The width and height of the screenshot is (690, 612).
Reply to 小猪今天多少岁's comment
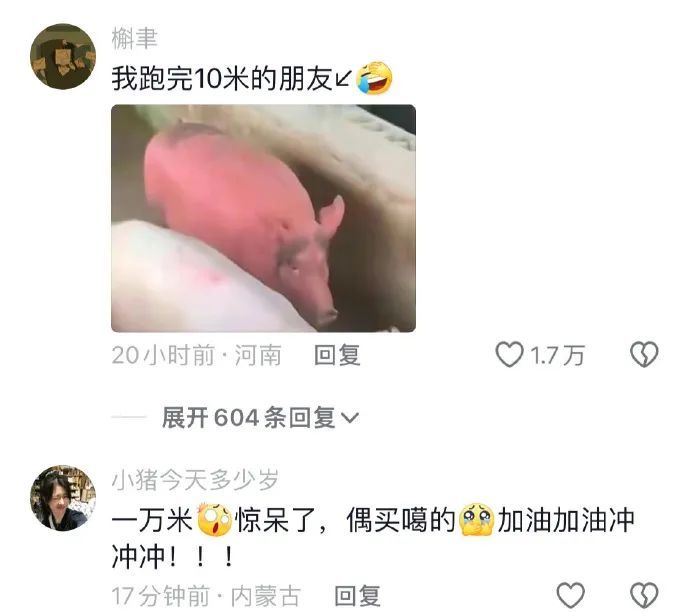click(x=357, y=596)
